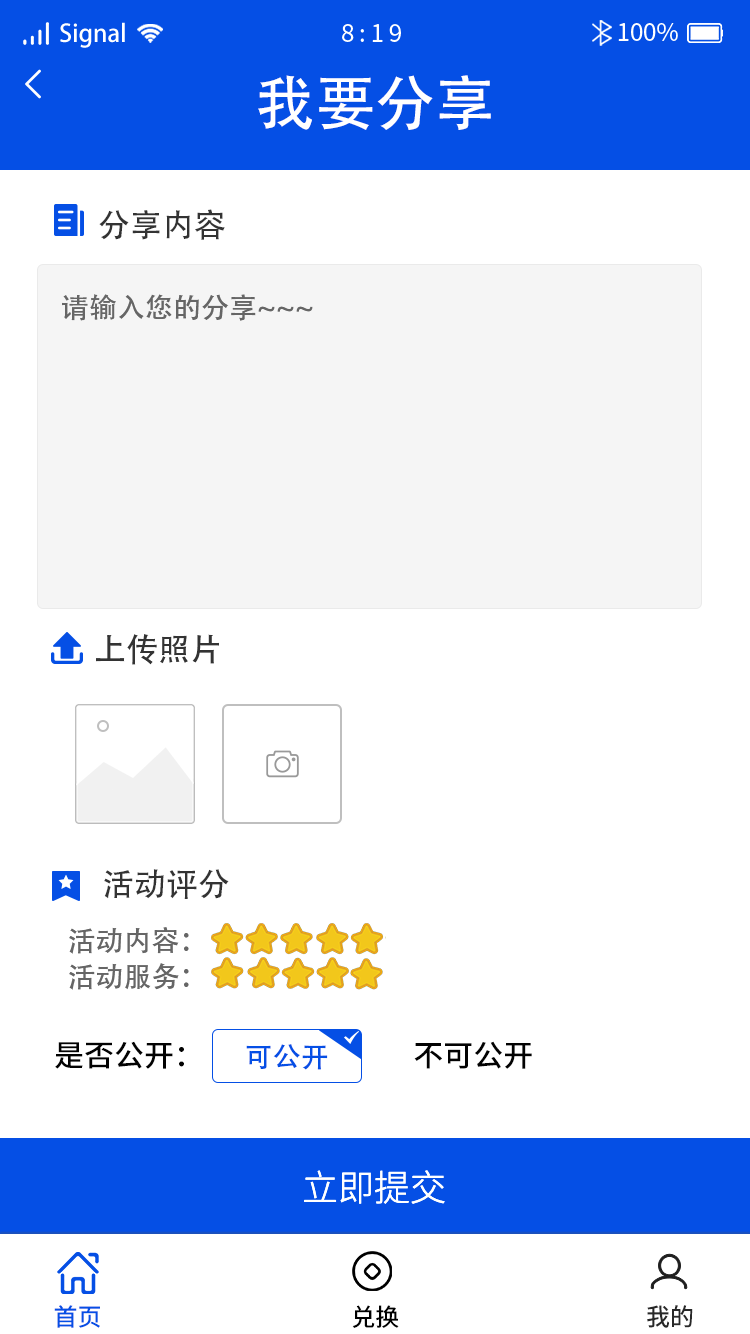This screenshot has height=1334, width=750.
Task: Rate 活动内容 with the fifth star
Action: point(367,939)
